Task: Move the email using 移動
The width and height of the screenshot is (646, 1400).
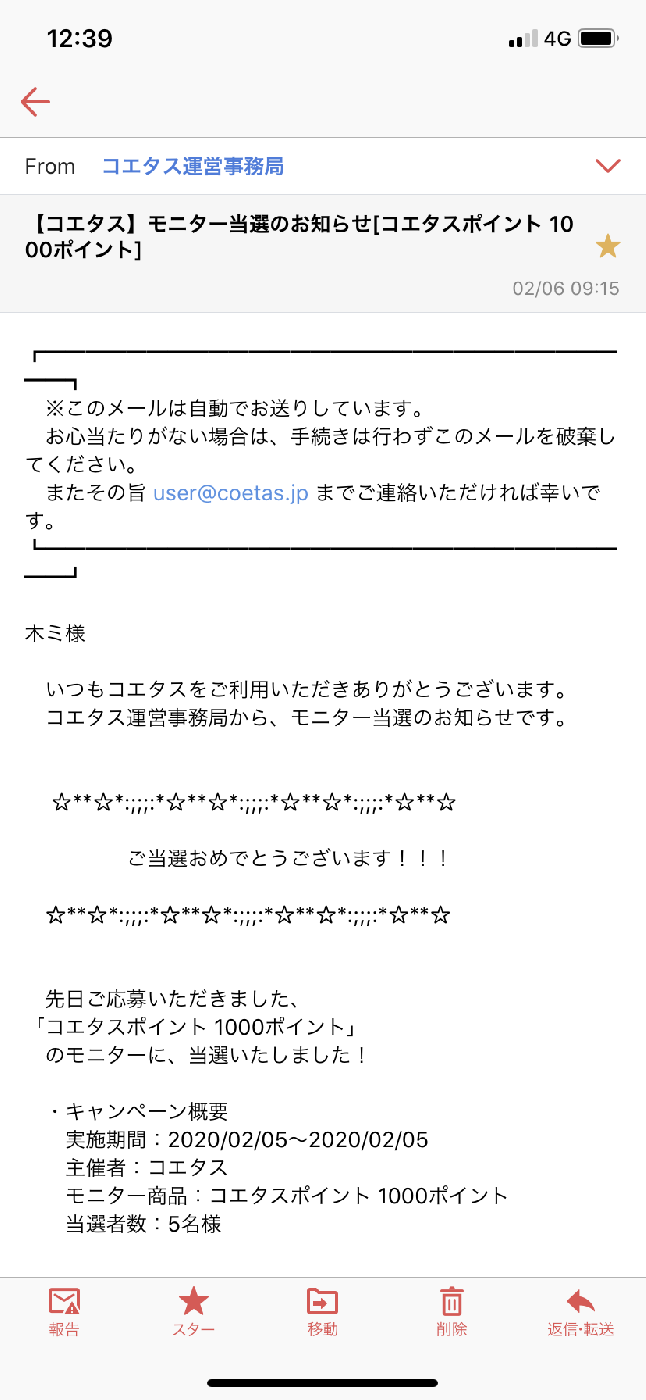Action: pos(322,1310)
